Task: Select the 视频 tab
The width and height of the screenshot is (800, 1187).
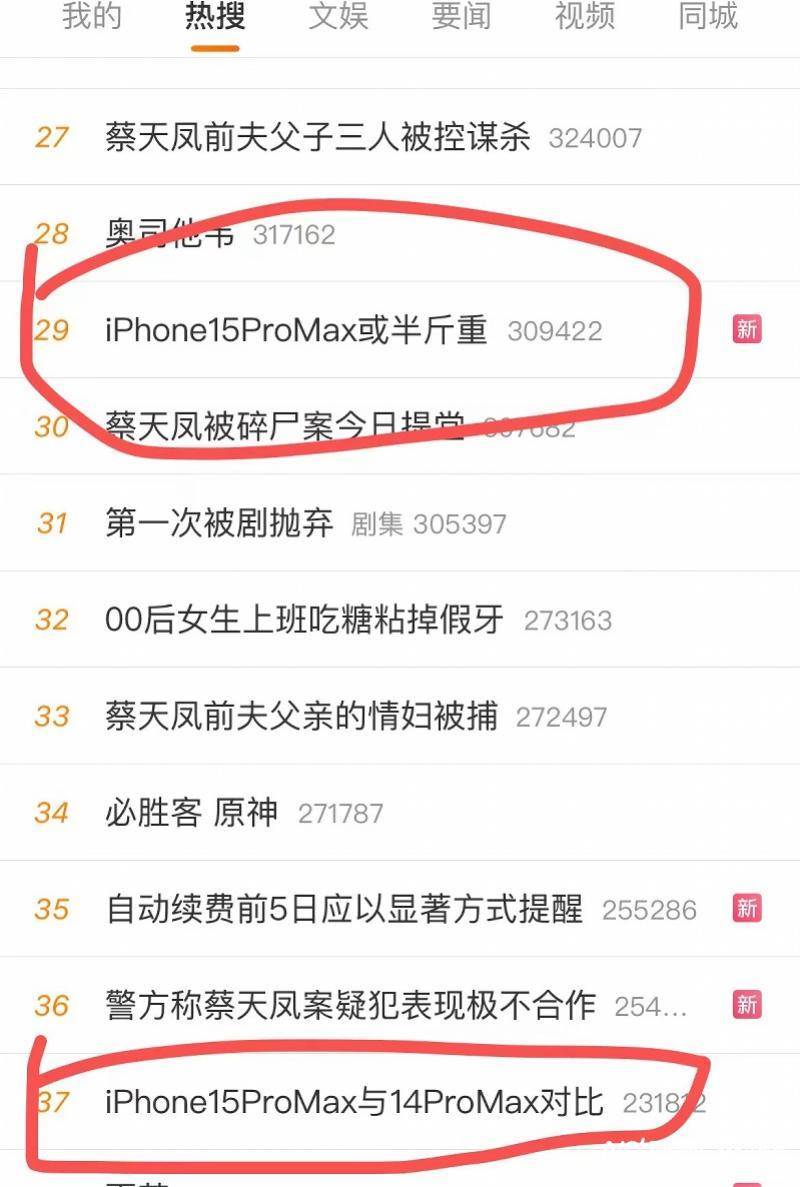Action: pyautogui.click(x=584, y=17)
